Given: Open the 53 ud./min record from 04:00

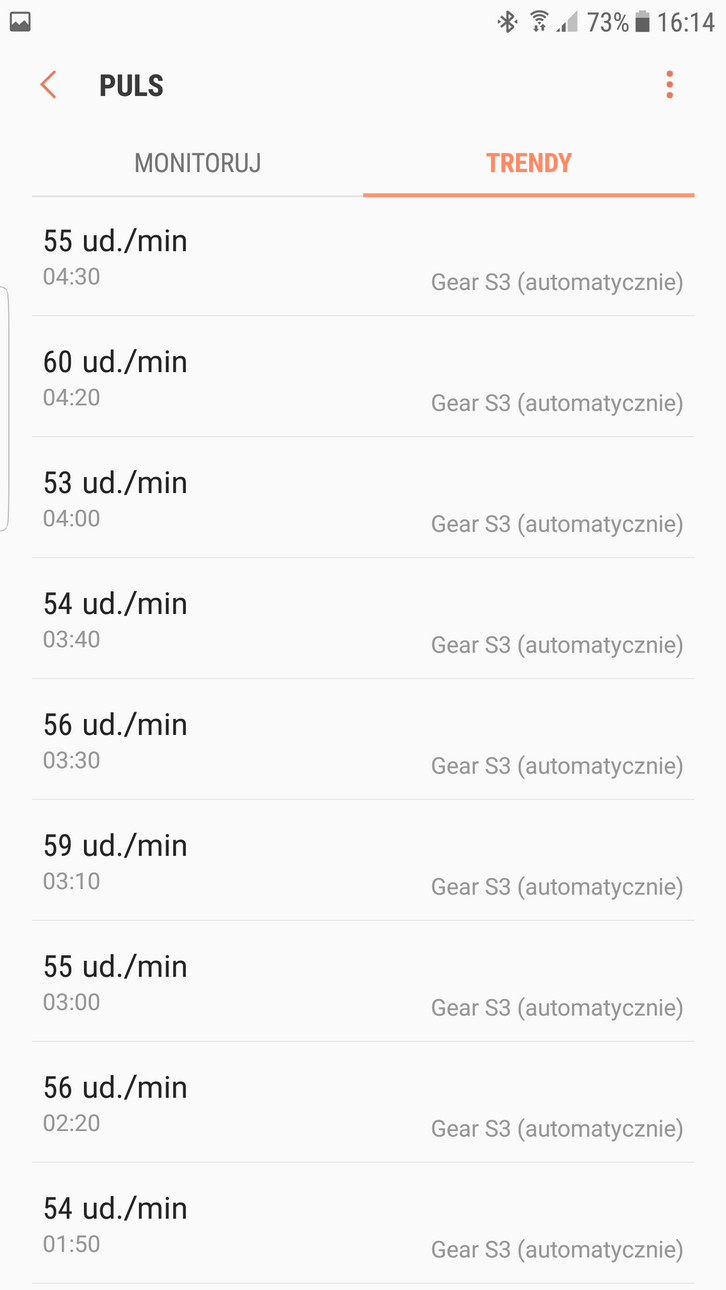Looking at the screenshot, I should [363, 499].
